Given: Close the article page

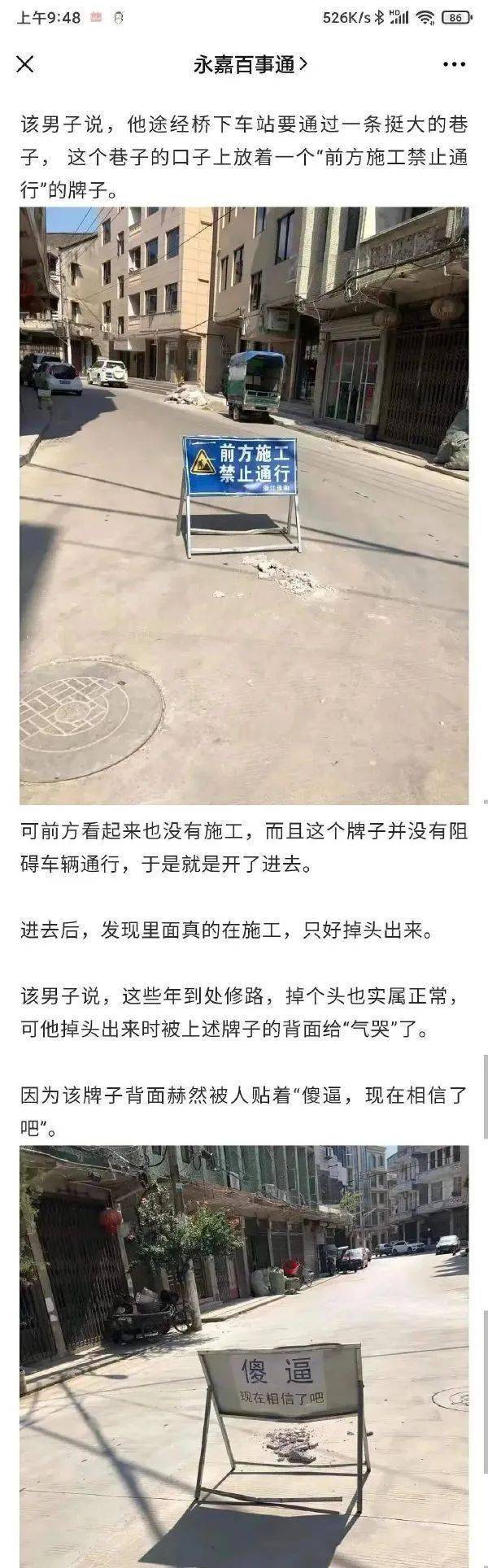Looking at the screenshot, I should coord(25,64).
